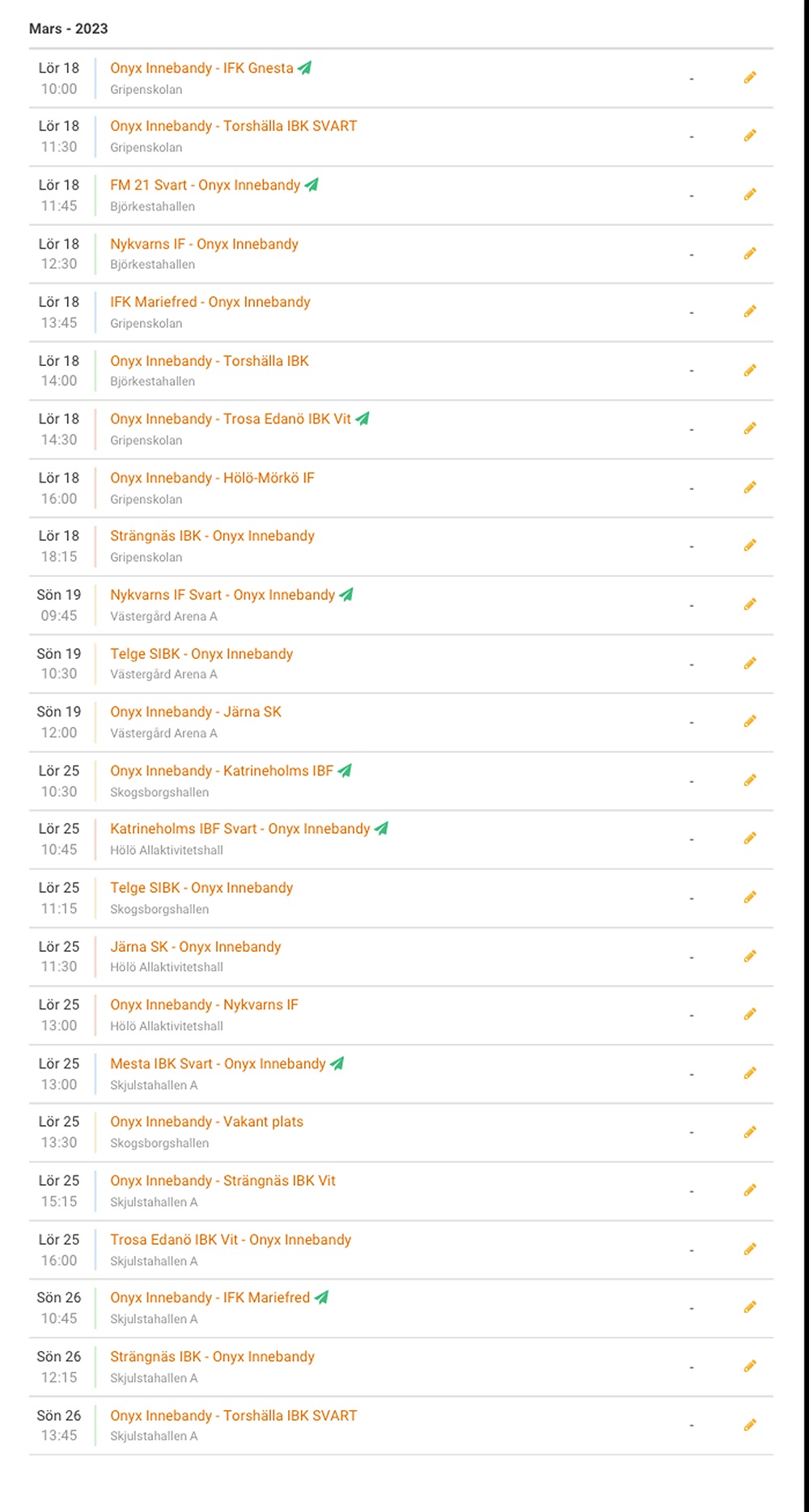Open Strängnäs IBK - Onyx Innebandy at Gripenskolan
Screen dimensions: 809x1512
click(212, 536)
